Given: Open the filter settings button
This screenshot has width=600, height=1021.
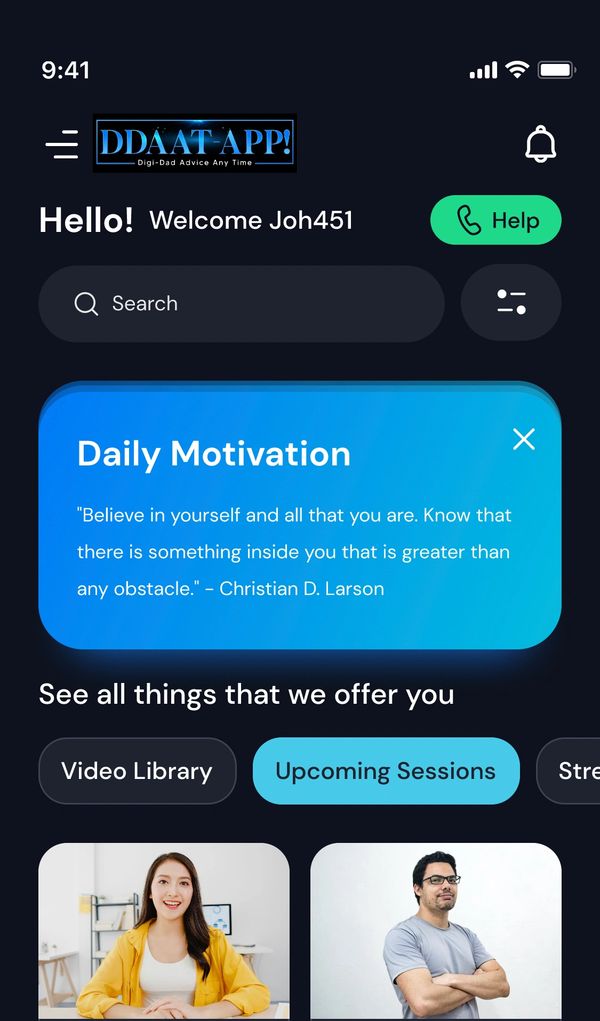Looking at the screenshot, I should click(511, 302).
